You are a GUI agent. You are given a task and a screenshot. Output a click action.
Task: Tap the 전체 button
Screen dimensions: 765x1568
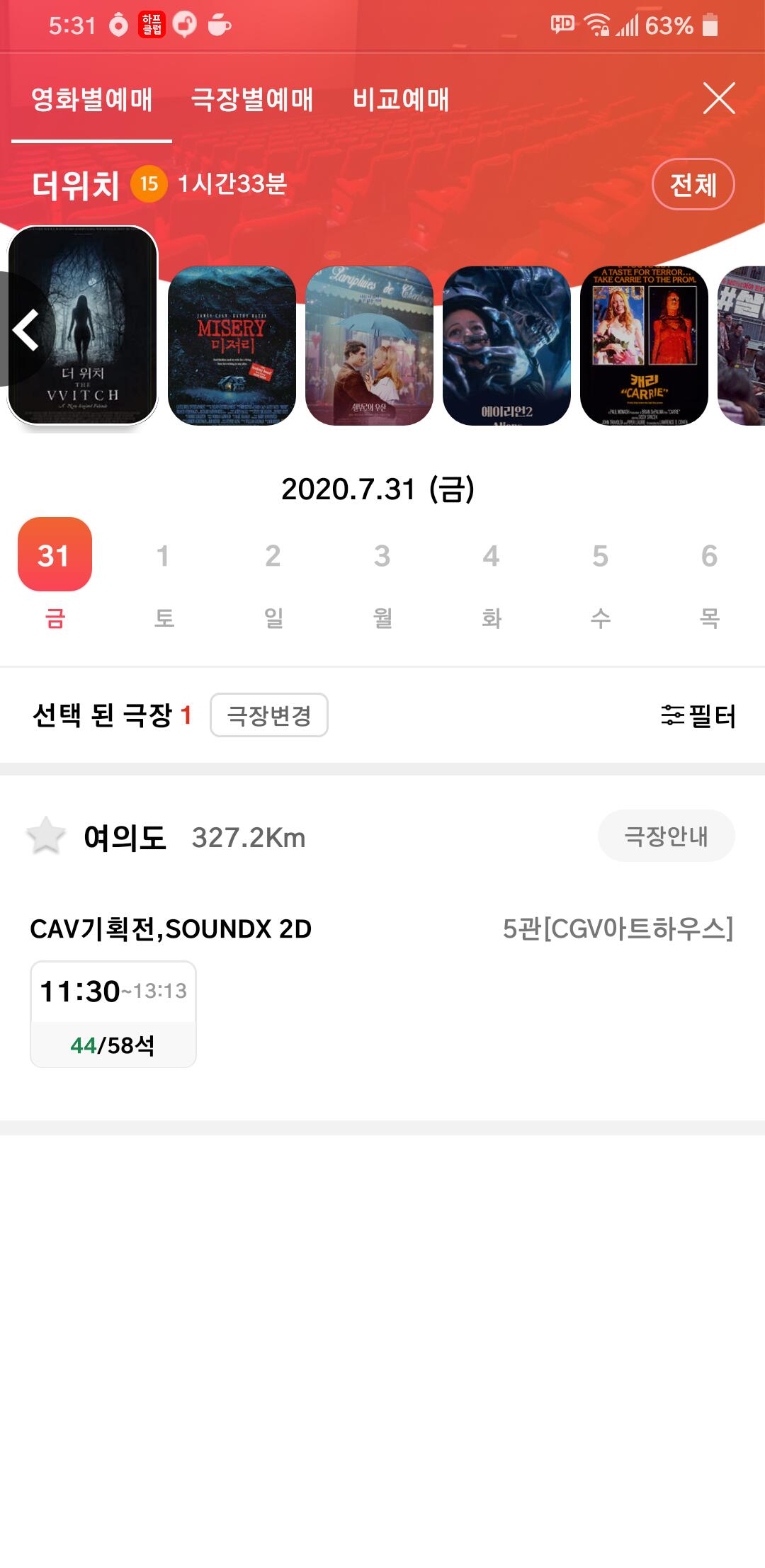693,185
